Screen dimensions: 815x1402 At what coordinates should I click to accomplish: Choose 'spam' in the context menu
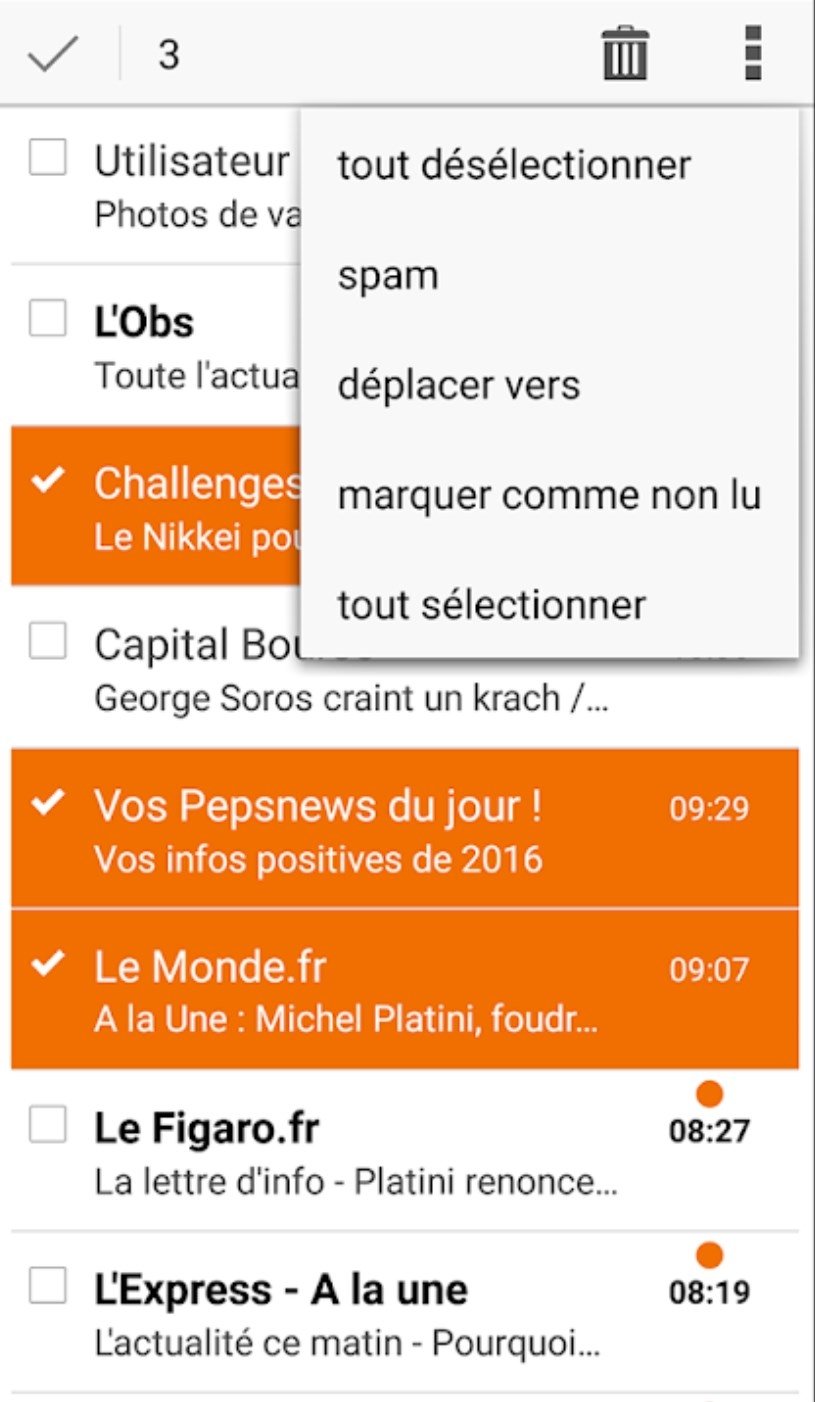click(388, 274)
